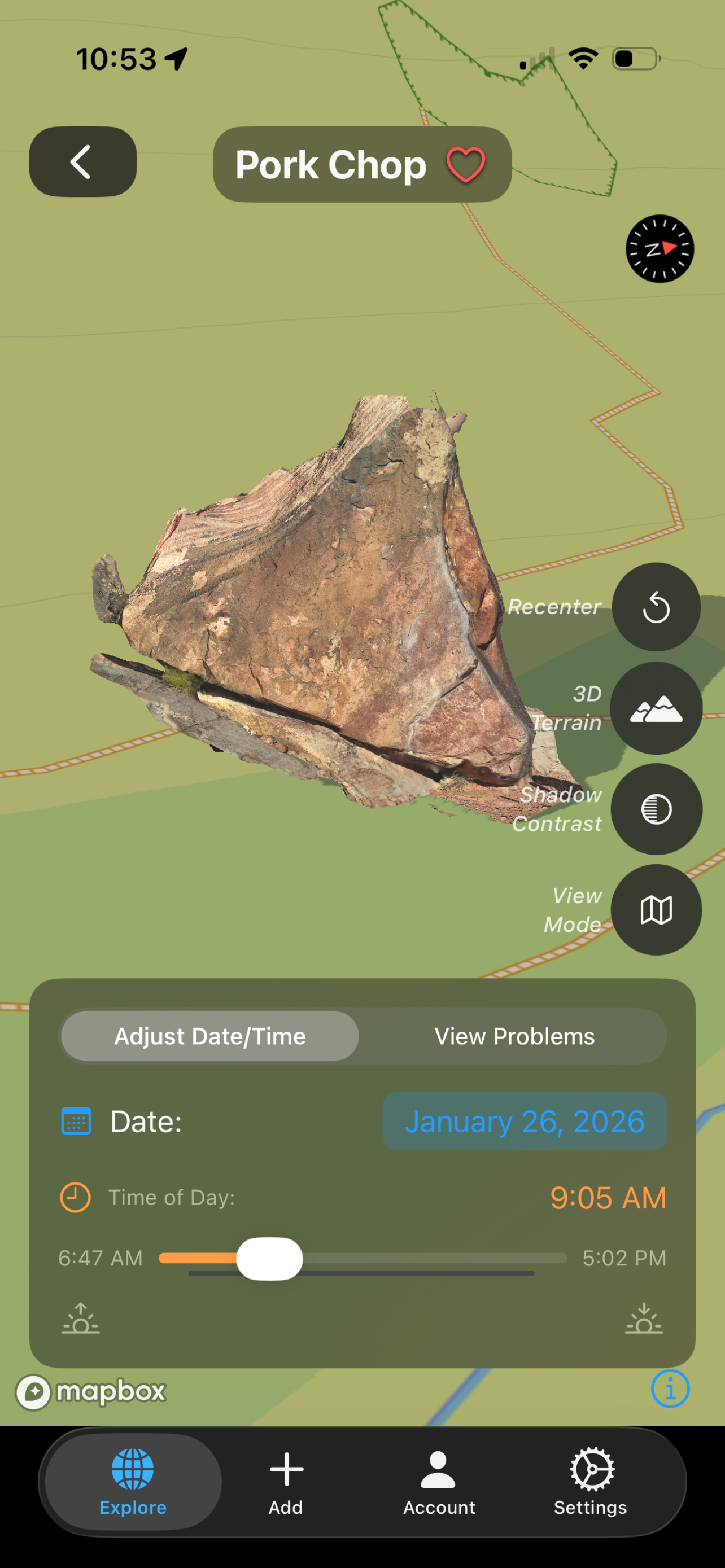Open the map info button

(670, 1389)
